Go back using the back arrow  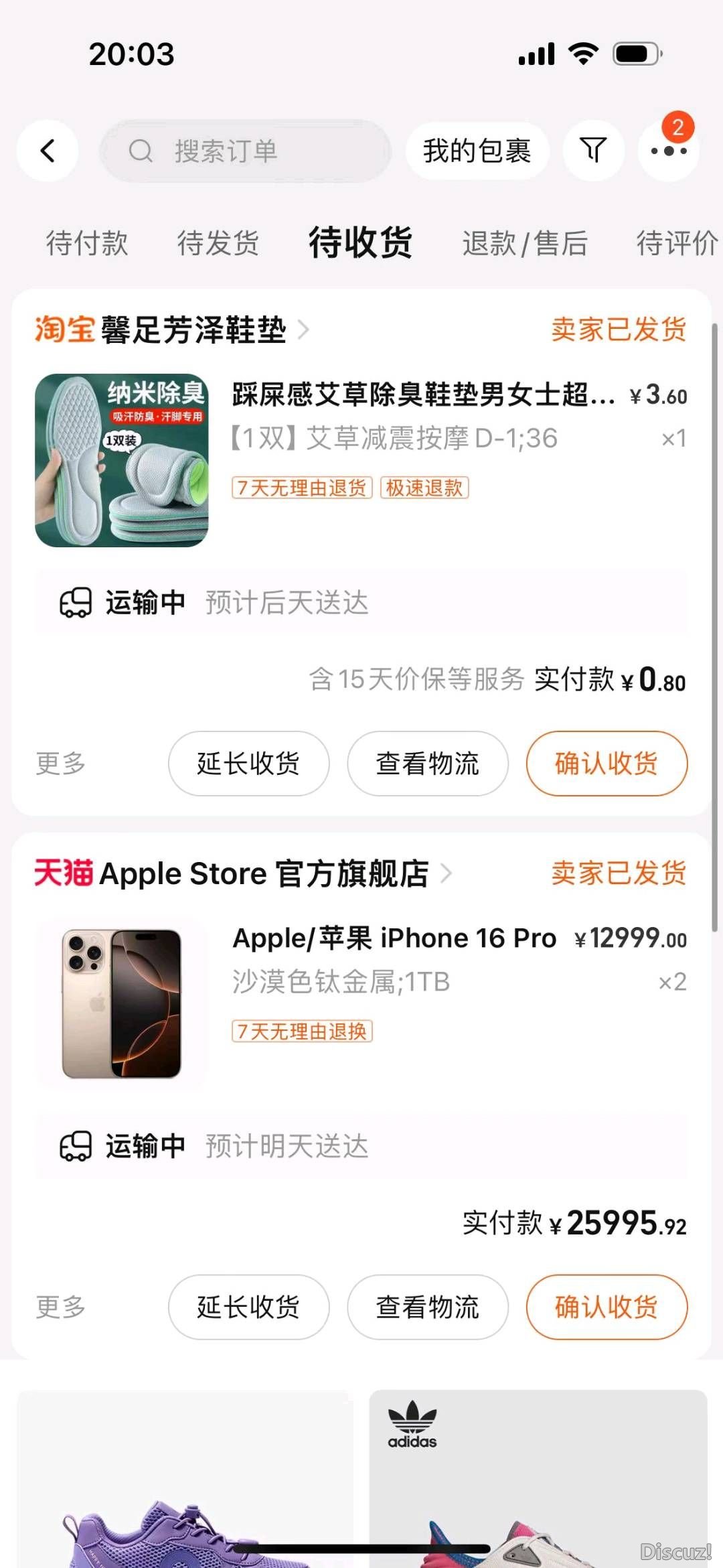click(x=48, y=151)
